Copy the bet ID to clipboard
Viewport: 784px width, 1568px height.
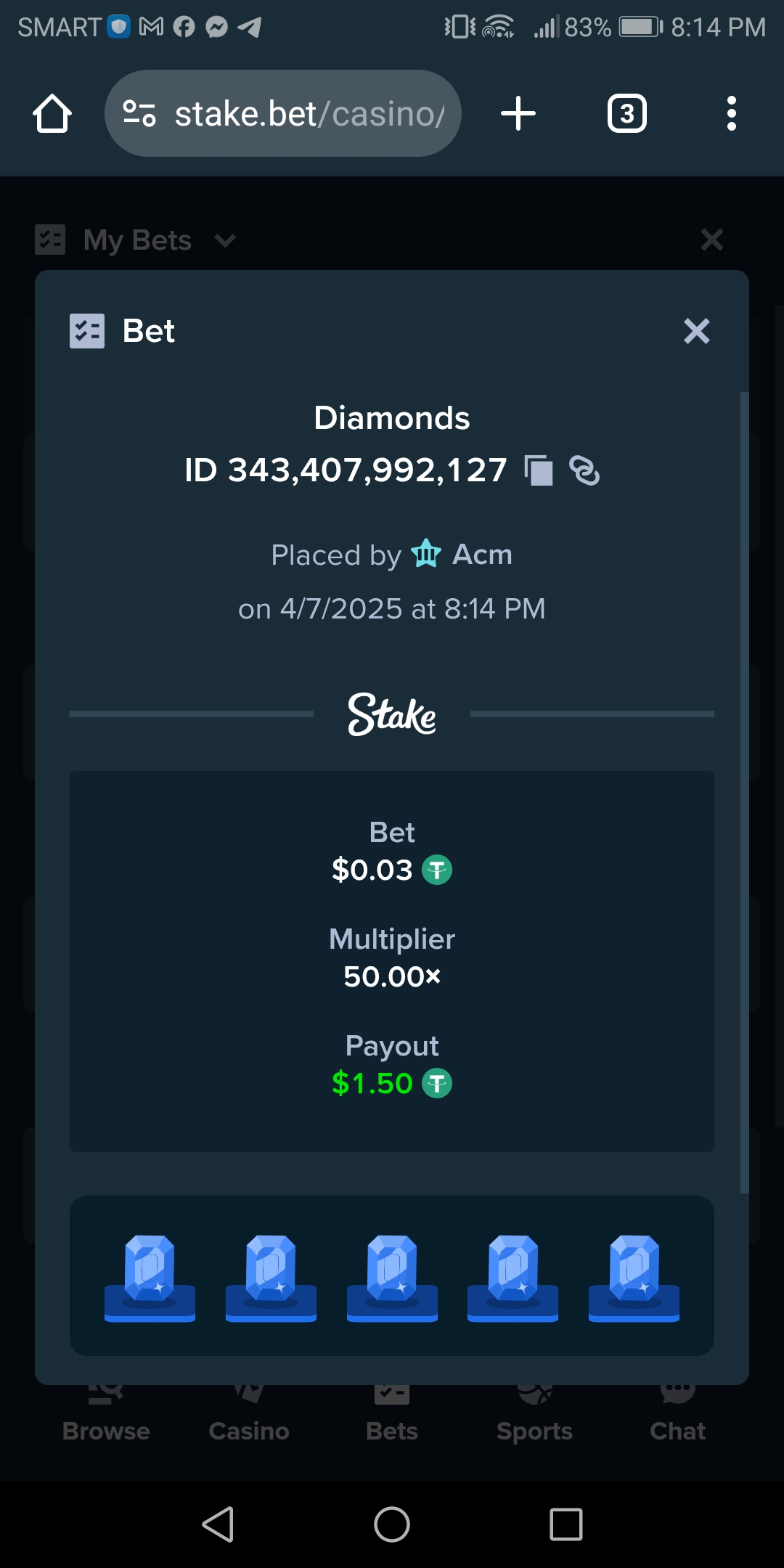tap(539, 470)
